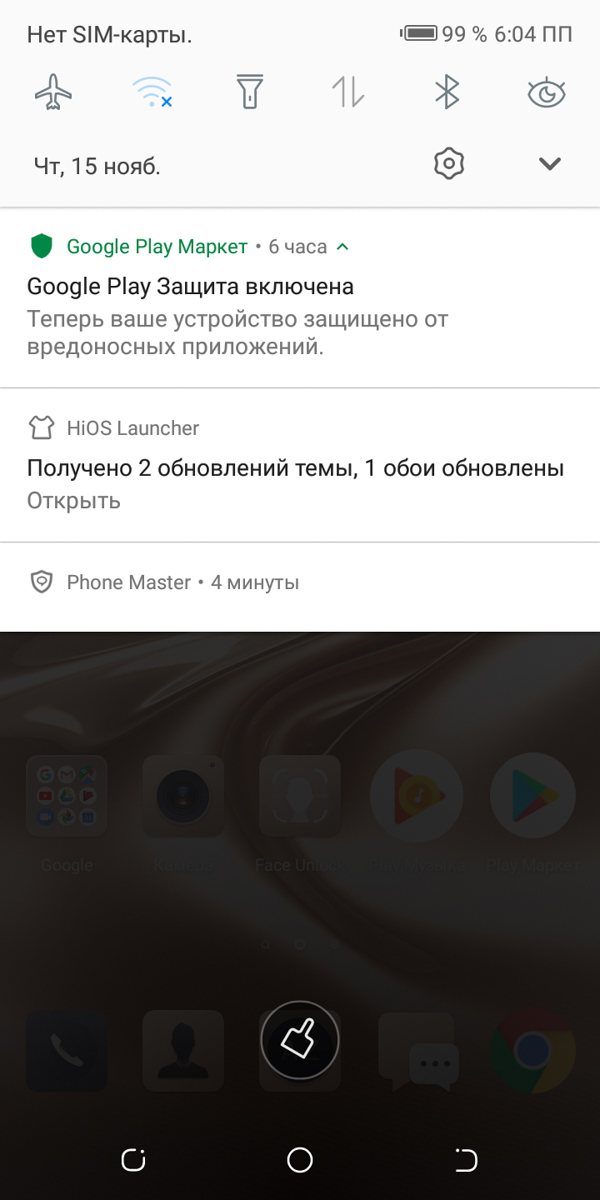Open the Google Play Защита включена notification

pos(300,298)
